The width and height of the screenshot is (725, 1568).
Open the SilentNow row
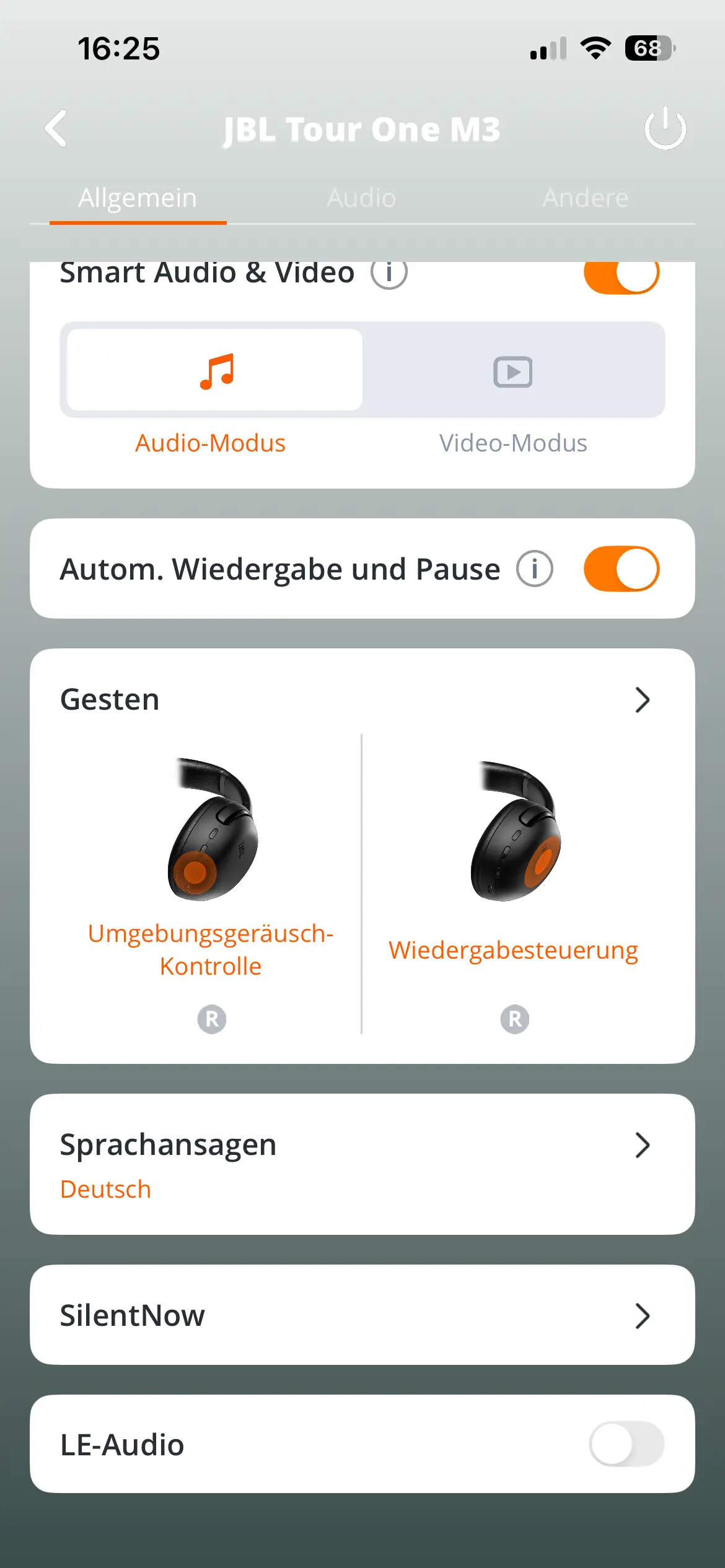click(x=362, y=1315)
